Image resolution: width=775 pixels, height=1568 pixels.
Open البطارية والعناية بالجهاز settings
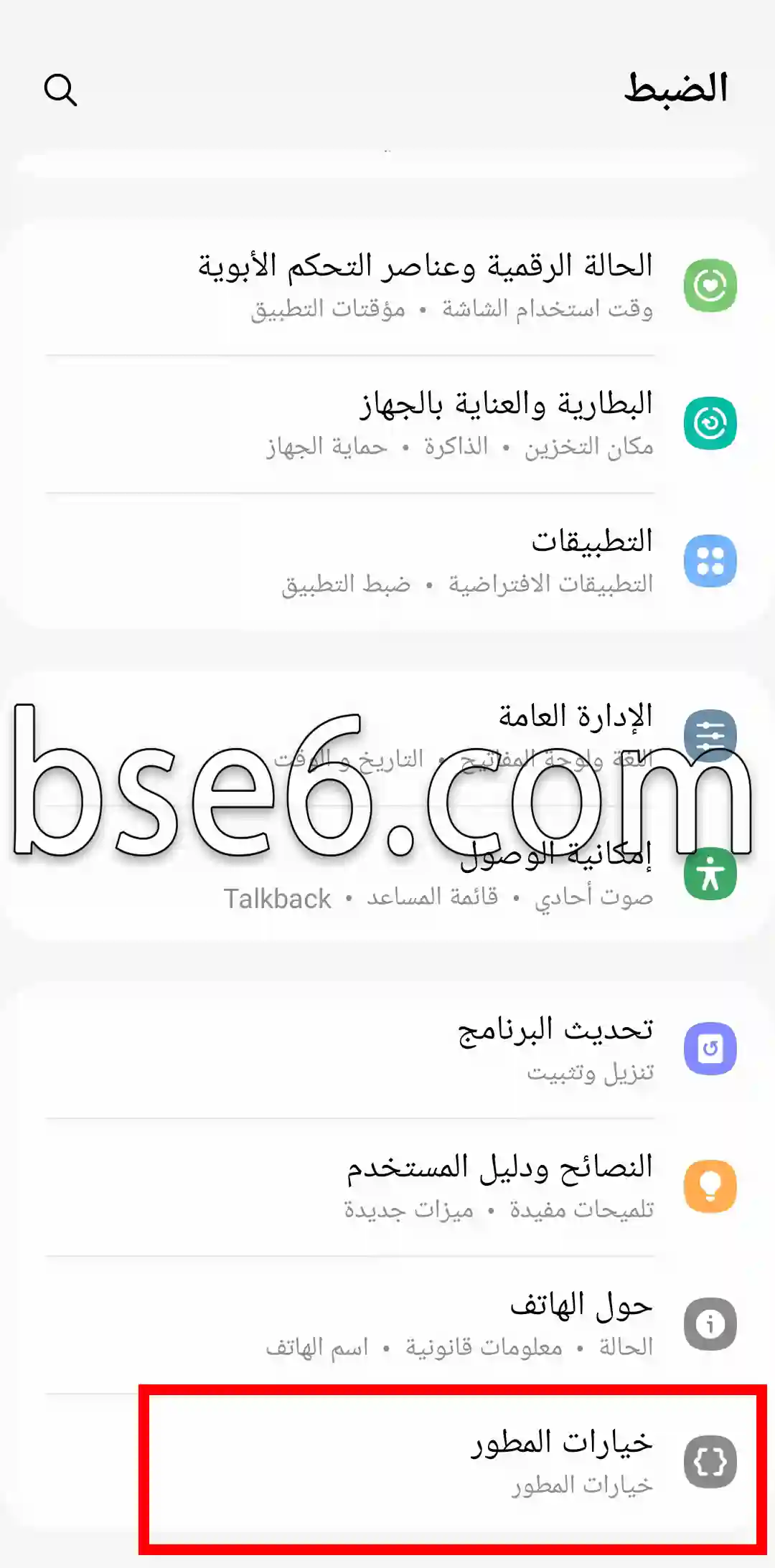387,424
